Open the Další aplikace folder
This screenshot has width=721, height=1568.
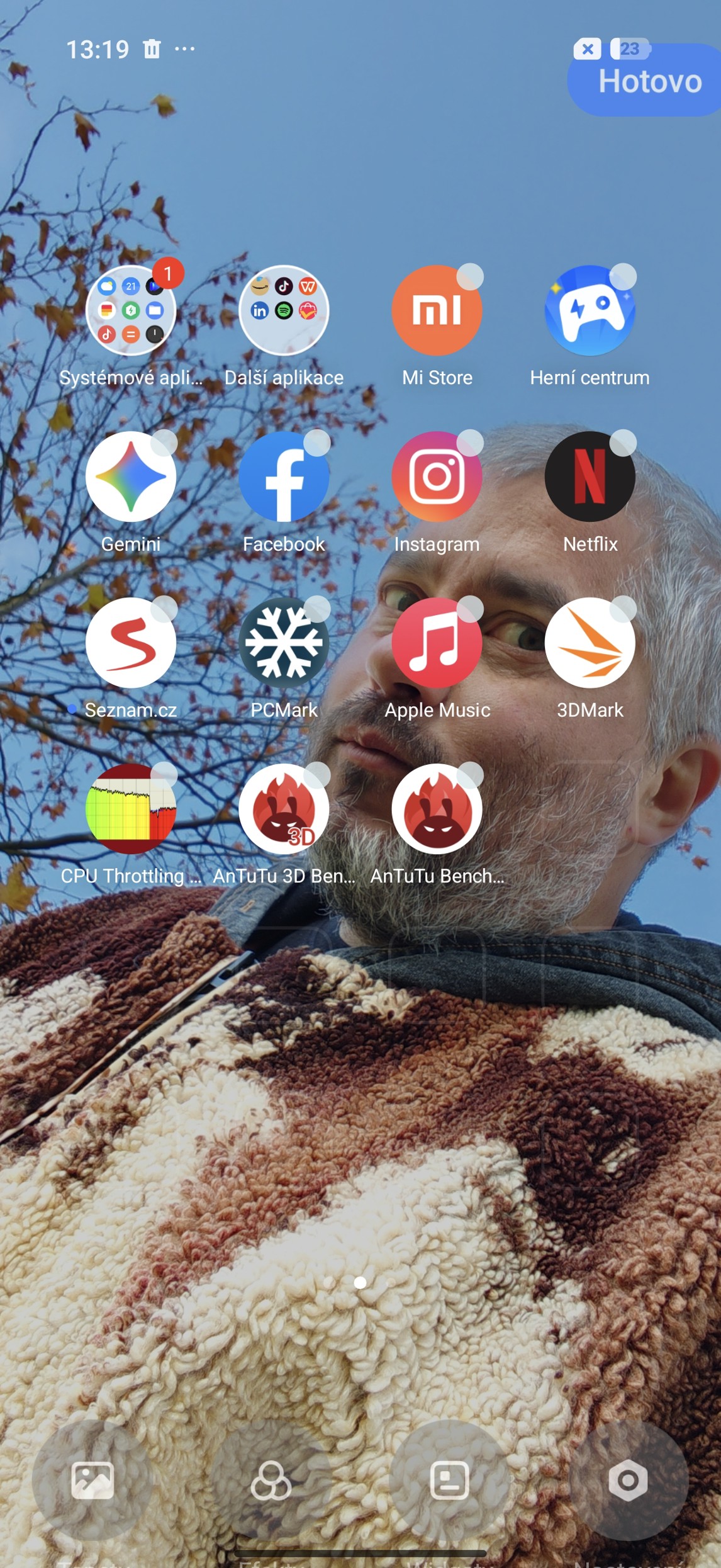tap(284, 311)
